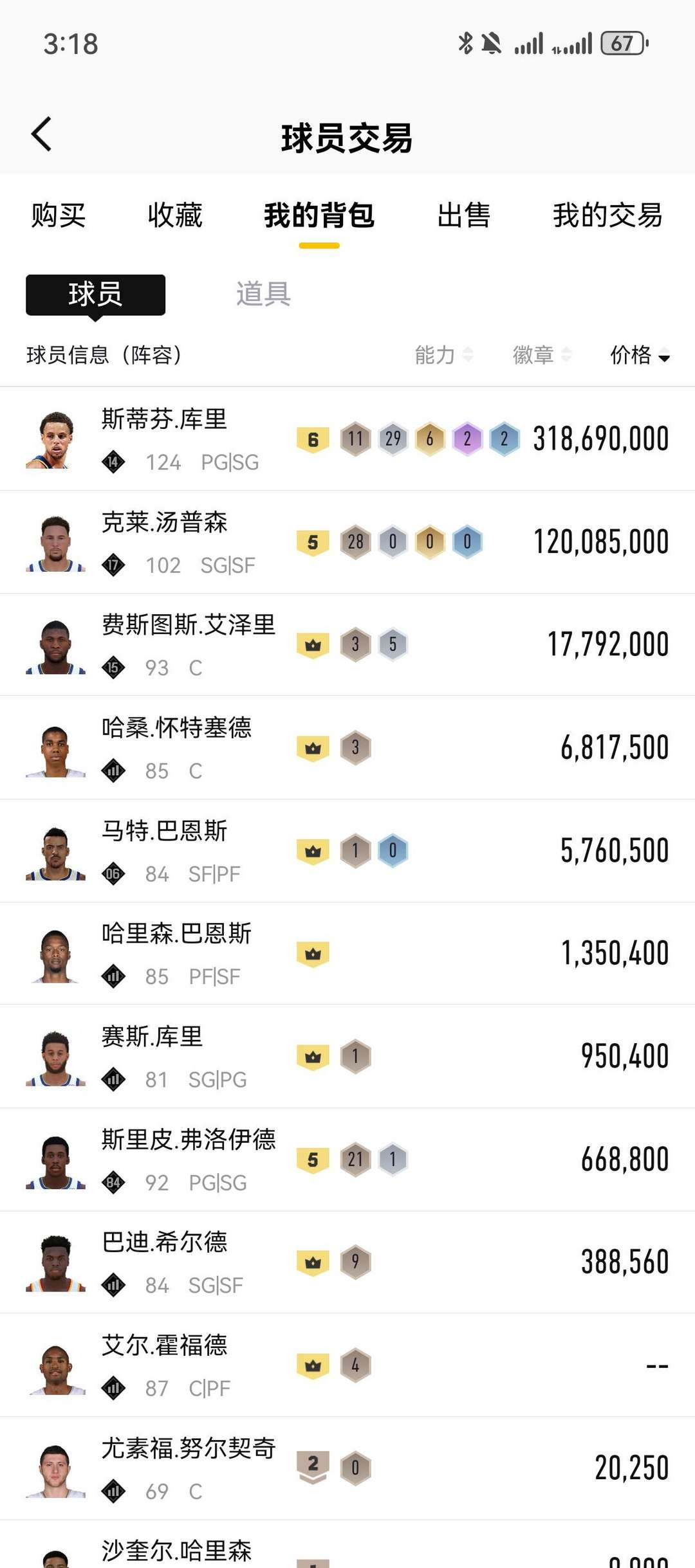695x1568 pixels.
Task: Tap the gold crown badge next to 费斯图斯.艾泽里
Action: point(313,643)
